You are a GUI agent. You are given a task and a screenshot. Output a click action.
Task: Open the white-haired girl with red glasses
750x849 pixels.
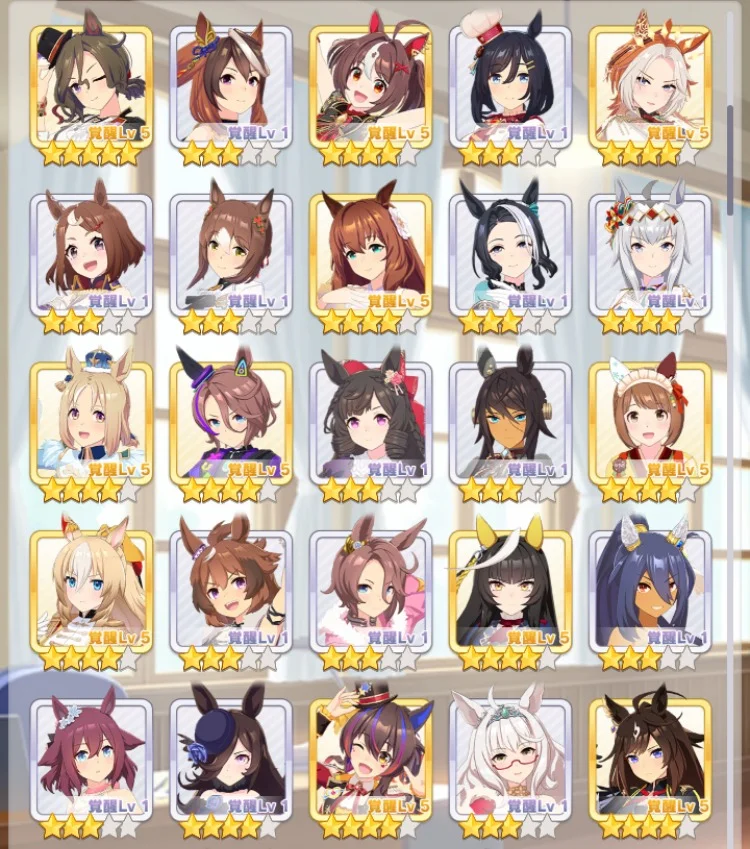(510, 760)
